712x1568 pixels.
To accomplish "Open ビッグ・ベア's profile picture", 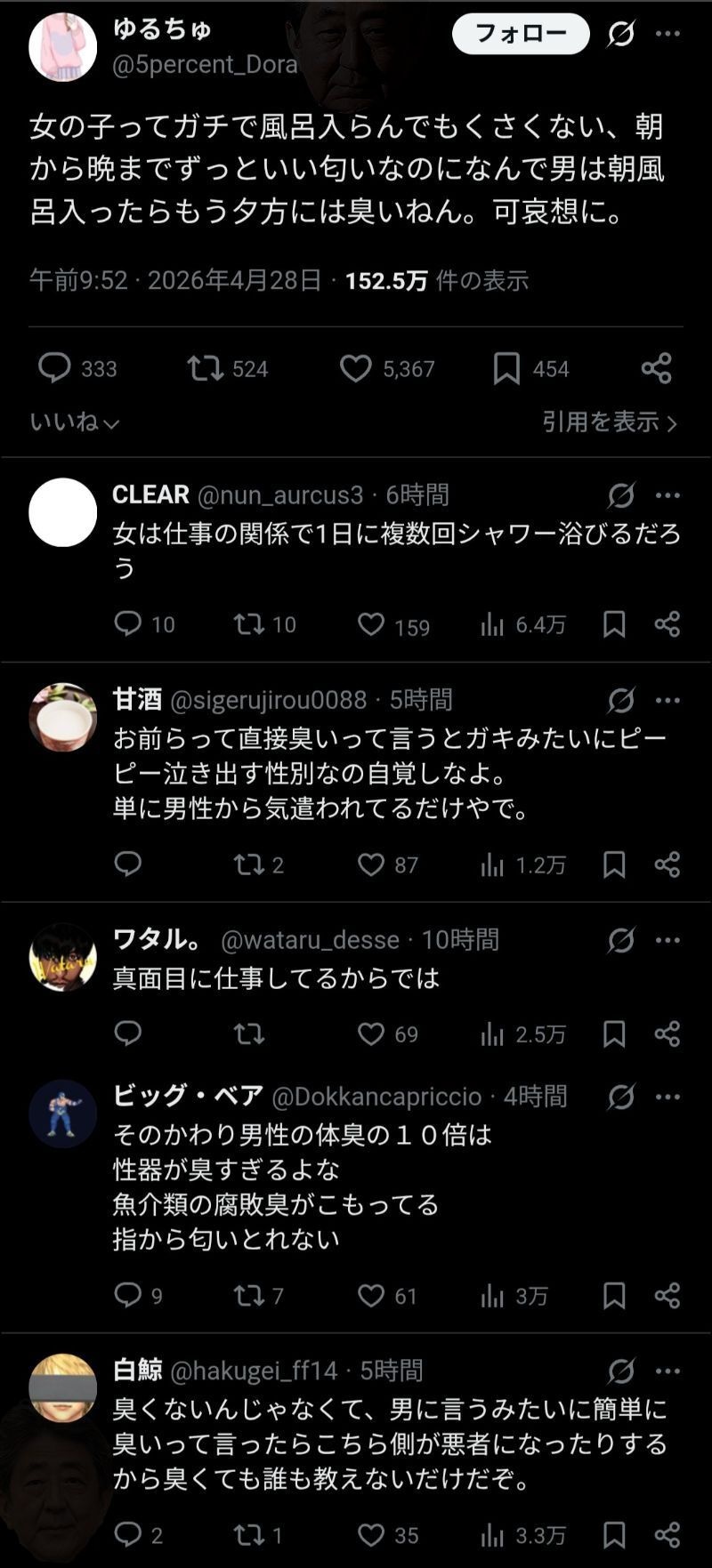I will pos(62,1114).
